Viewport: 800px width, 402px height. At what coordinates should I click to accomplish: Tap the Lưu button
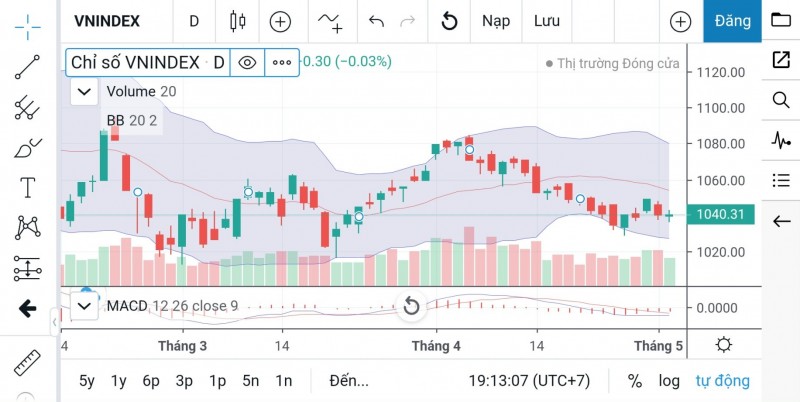pos(546,21)
